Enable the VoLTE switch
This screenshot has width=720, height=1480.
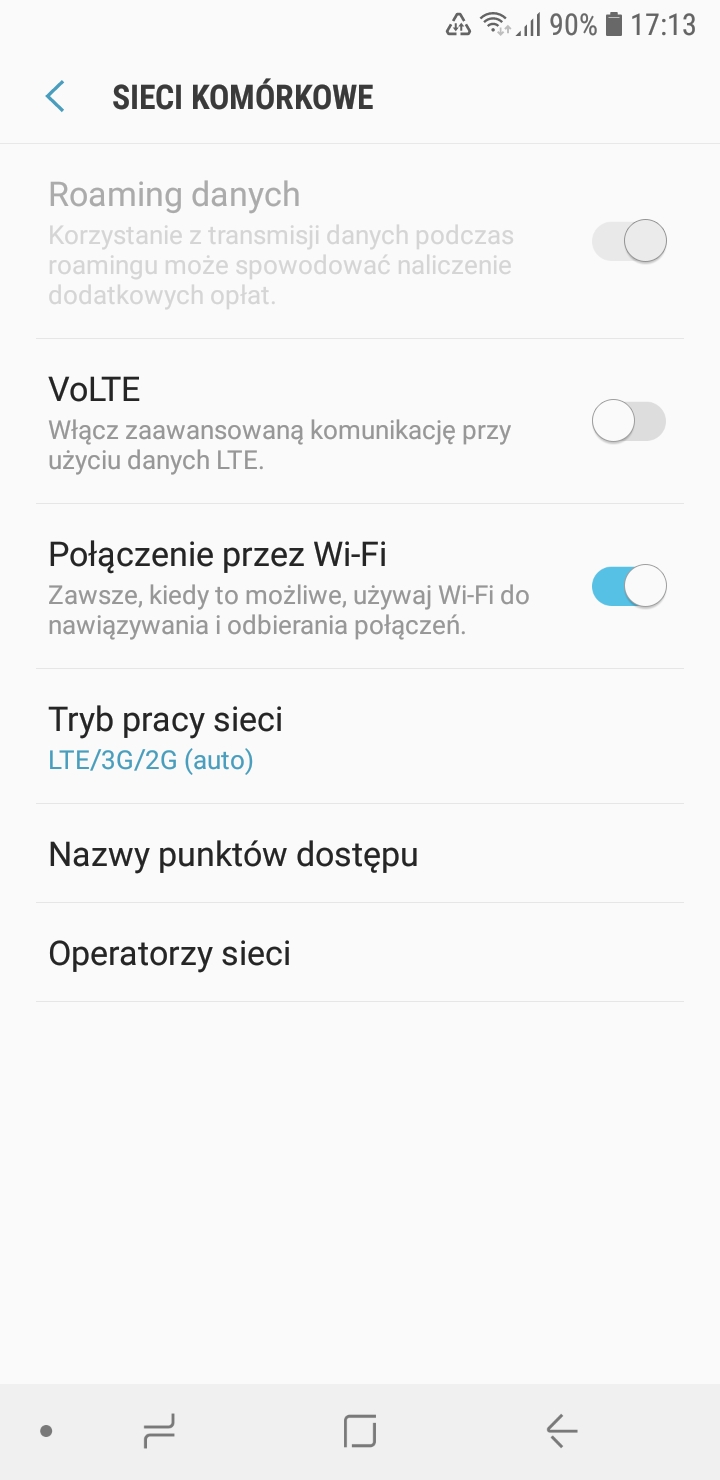tap(629, 421)
